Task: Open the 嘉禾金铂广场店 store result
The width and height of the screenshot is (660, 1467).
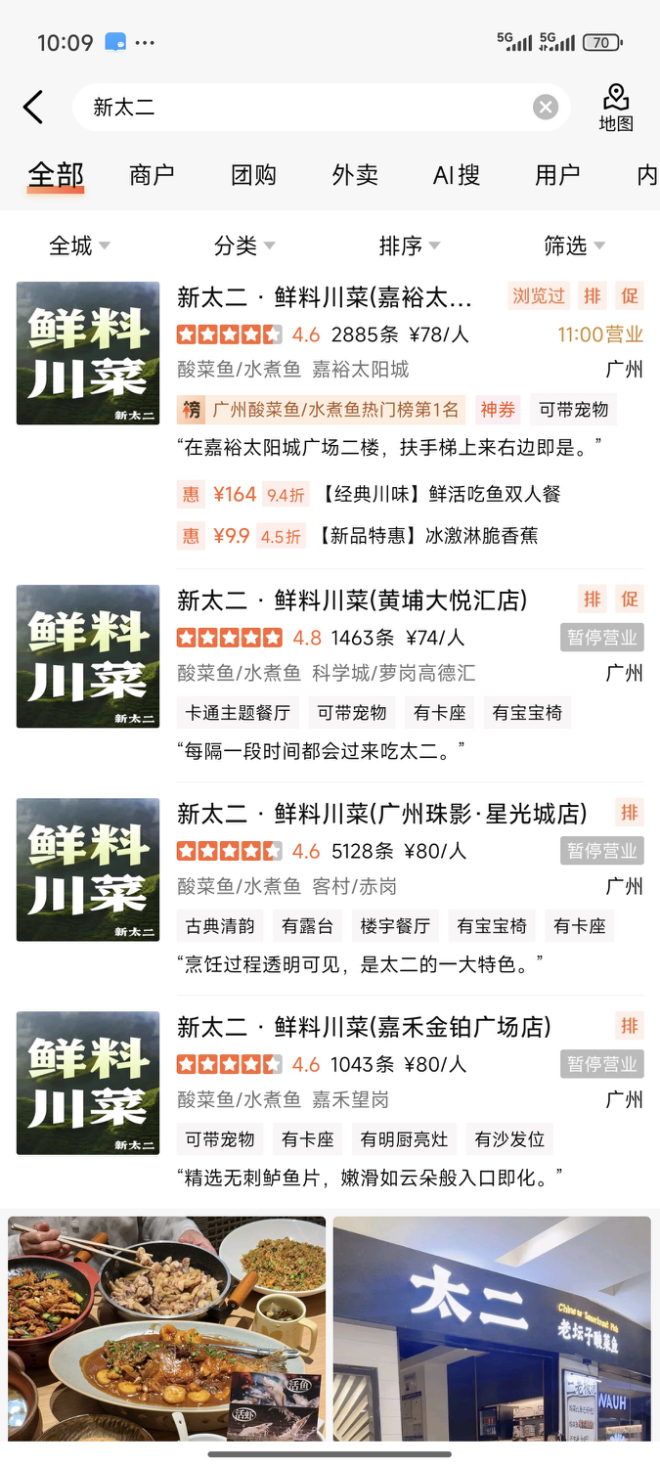Action: [364, 1027]
